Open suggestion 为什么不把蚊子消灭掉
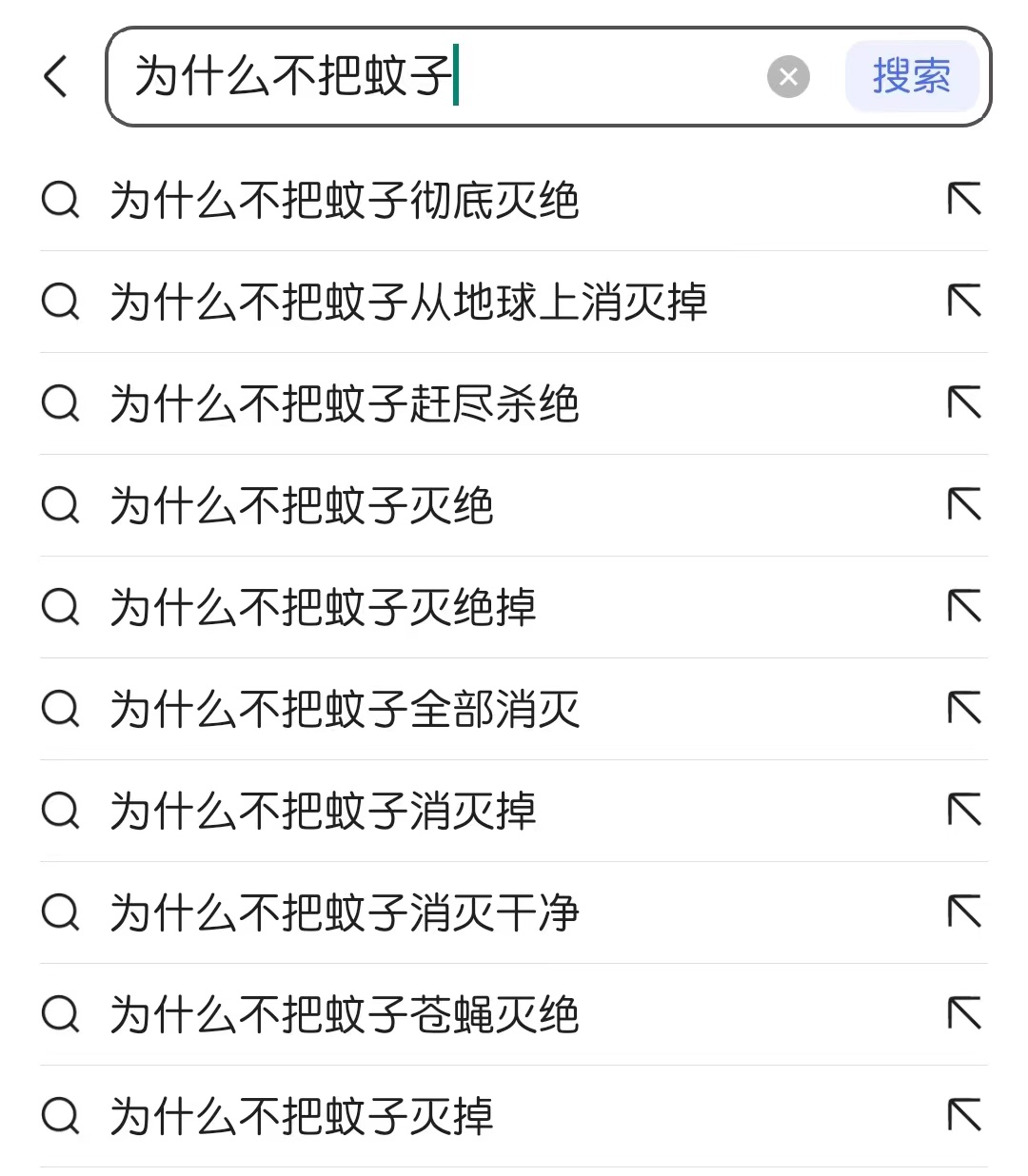Viewport: 1028px width, 1176px height. [324, 812]
